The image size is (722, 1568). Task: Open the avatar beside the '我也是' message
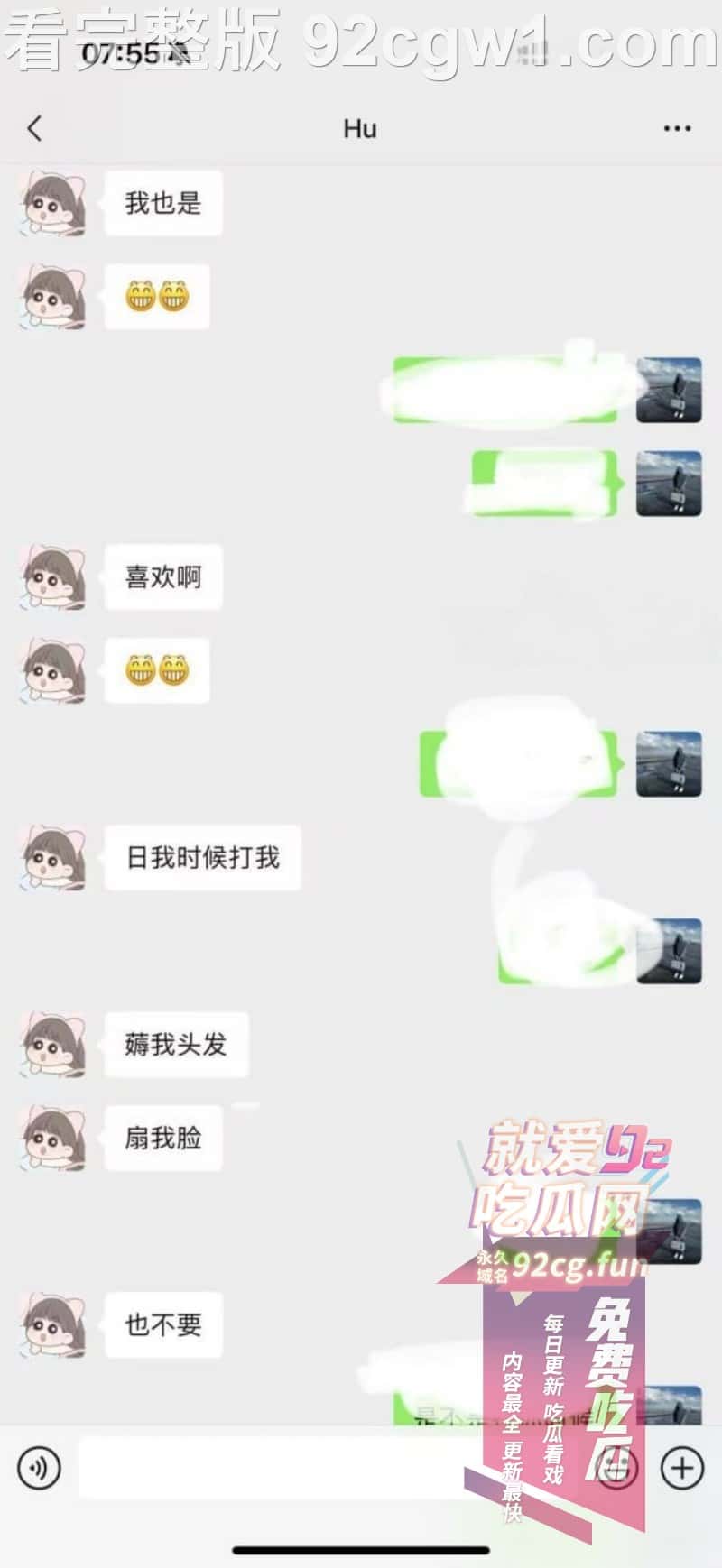point(52,202)
